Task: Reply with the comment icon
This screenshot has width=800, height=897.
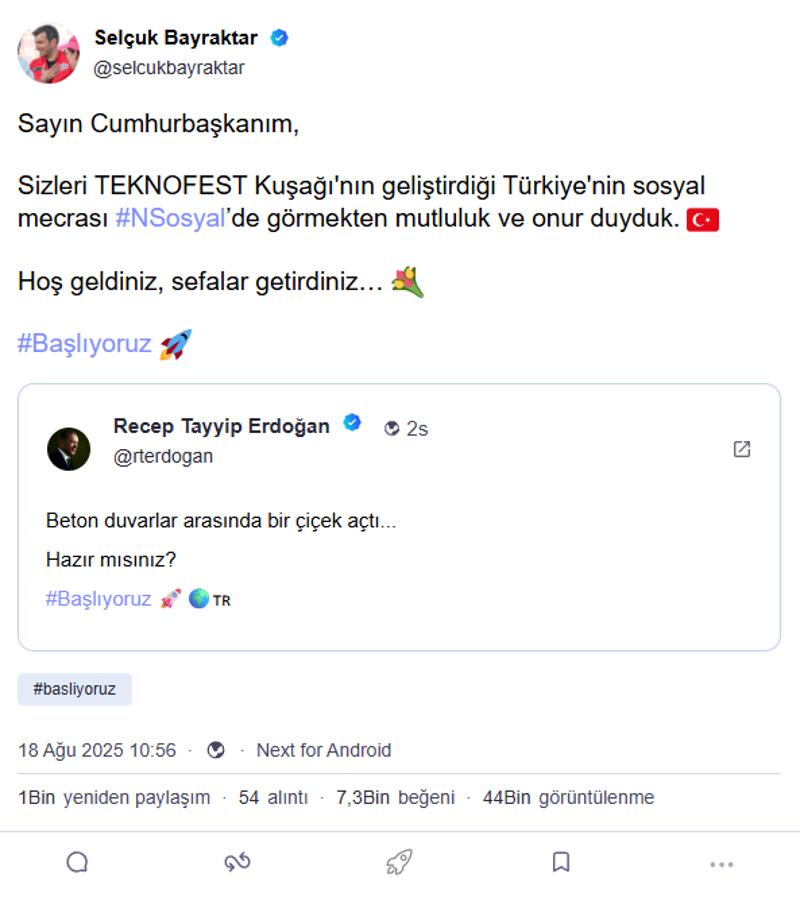Action: click(x=77, y=863)
